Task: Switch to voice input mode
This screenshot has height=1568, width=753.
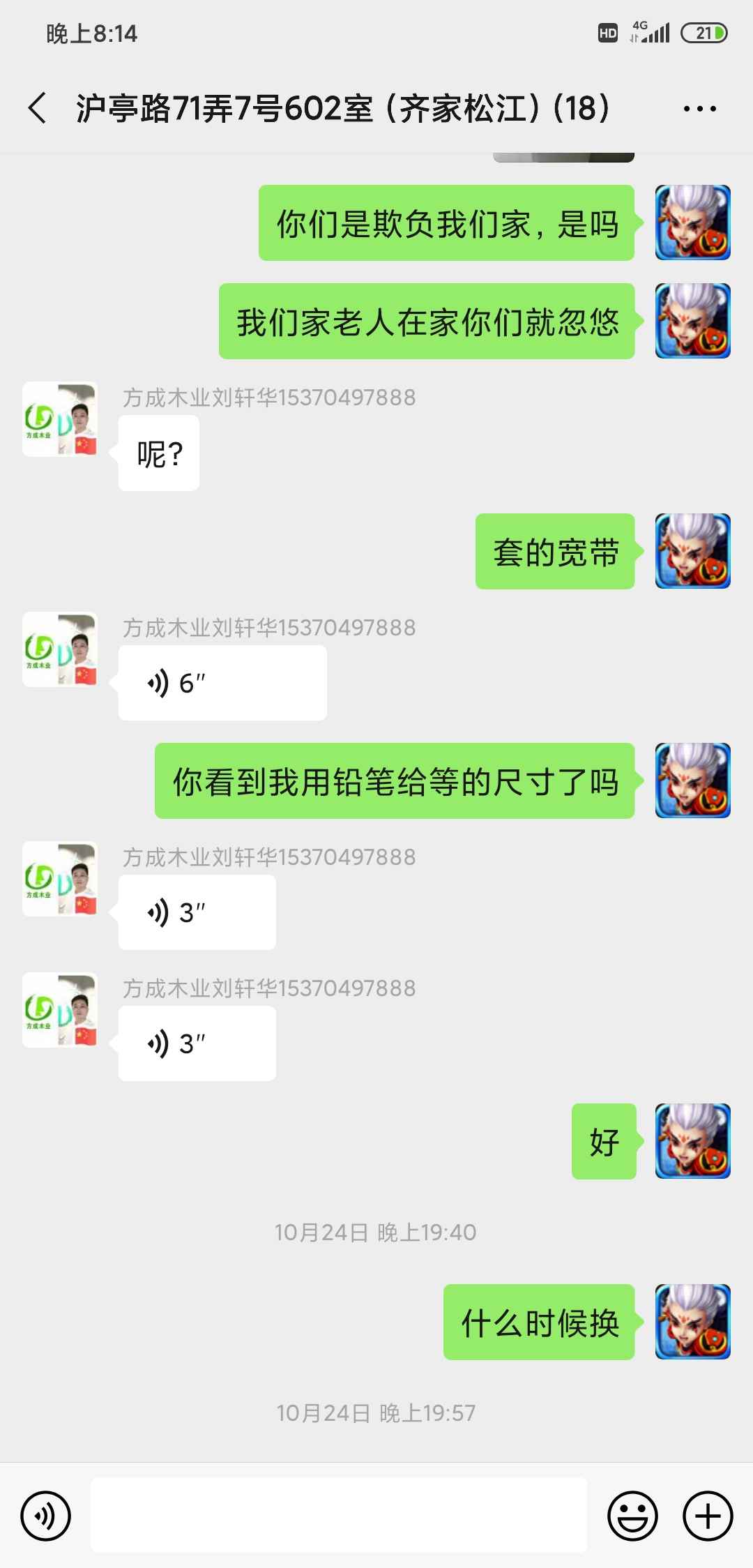Action: 46,1516
